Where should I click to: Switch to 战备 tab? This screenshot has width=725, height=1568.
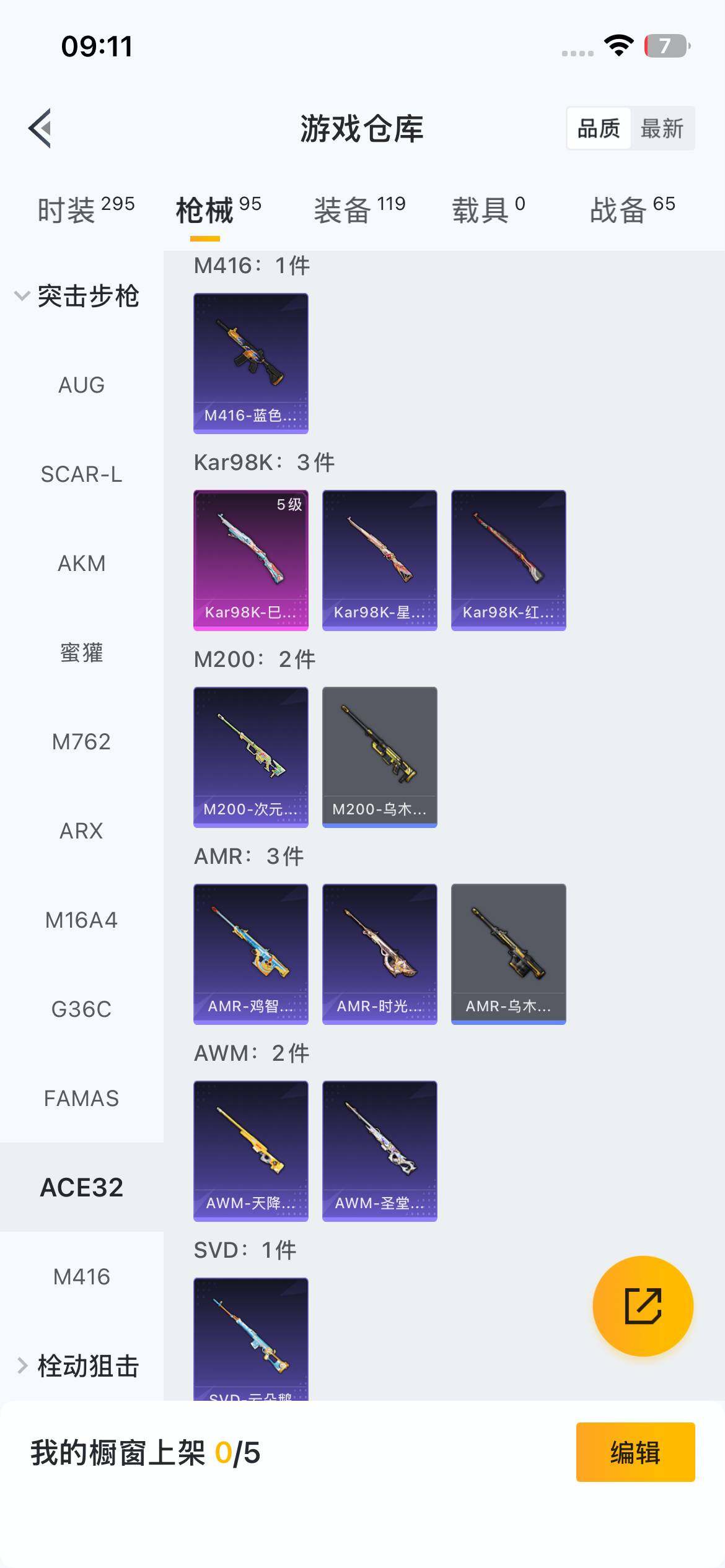coord(632,209)
